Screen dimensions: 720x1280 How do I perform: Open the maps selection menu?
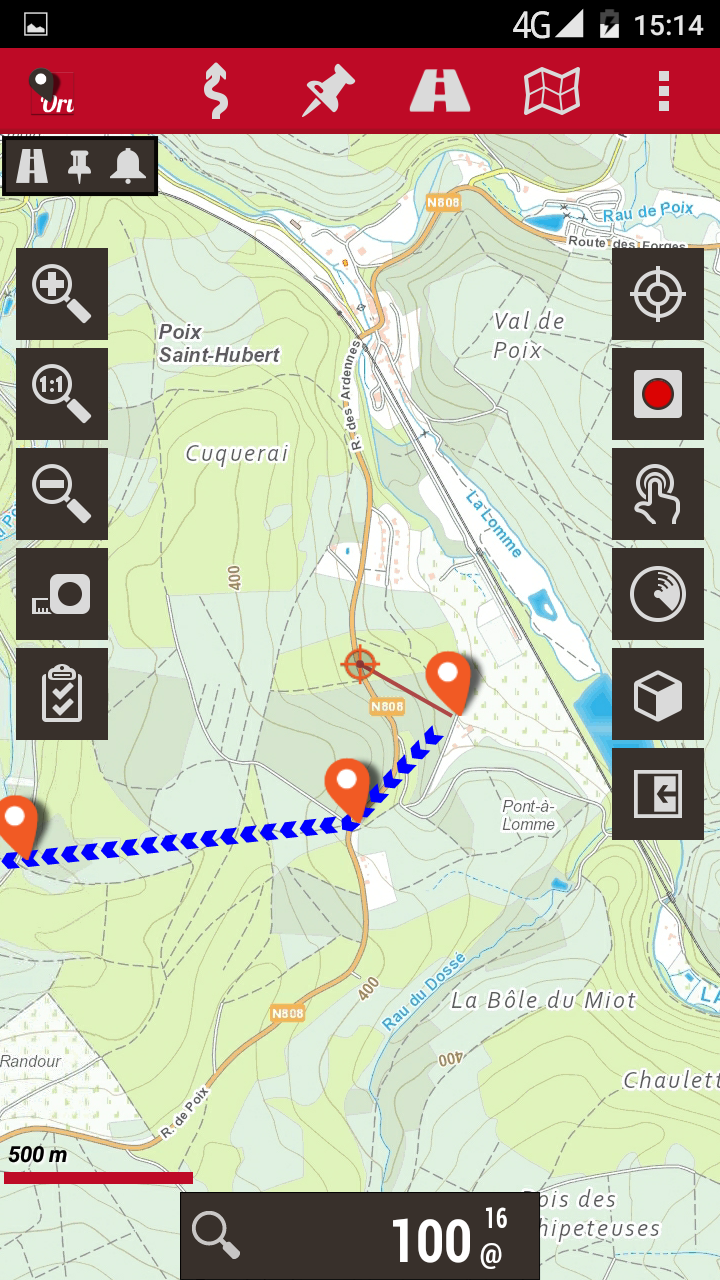552,92
